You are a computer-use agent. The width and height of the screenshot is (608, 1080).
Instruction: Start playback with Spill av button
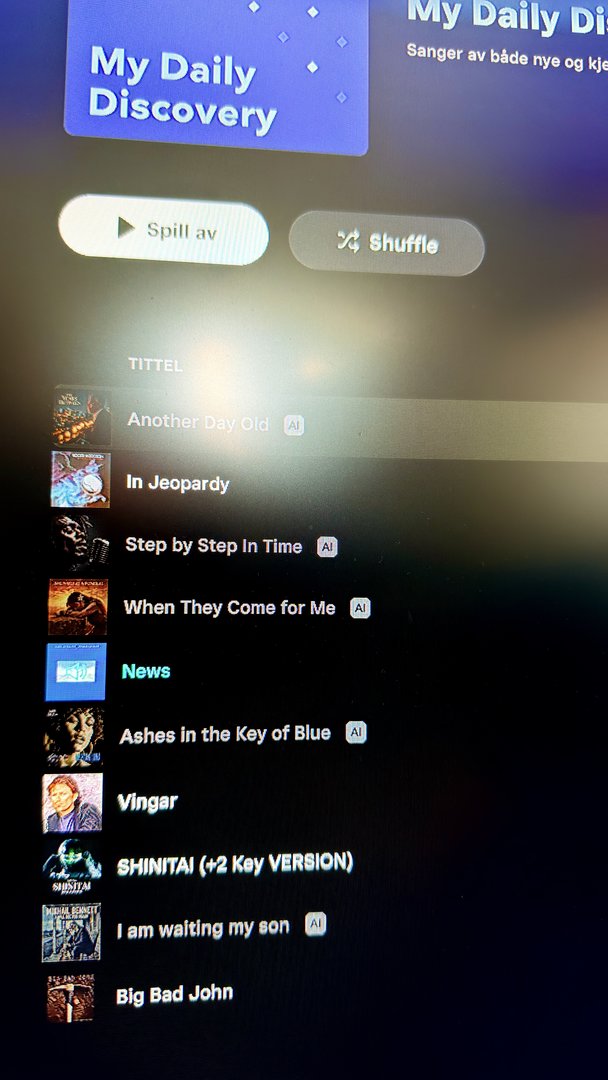pyautogui.click(x=164, y=229)
